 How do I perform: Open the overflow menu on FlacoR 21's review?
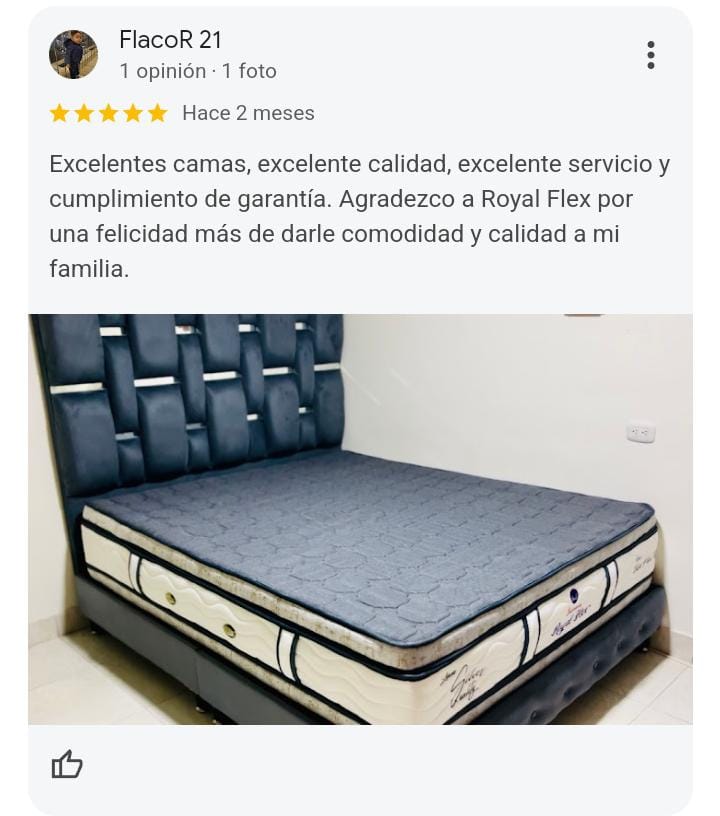click(650, 55)
